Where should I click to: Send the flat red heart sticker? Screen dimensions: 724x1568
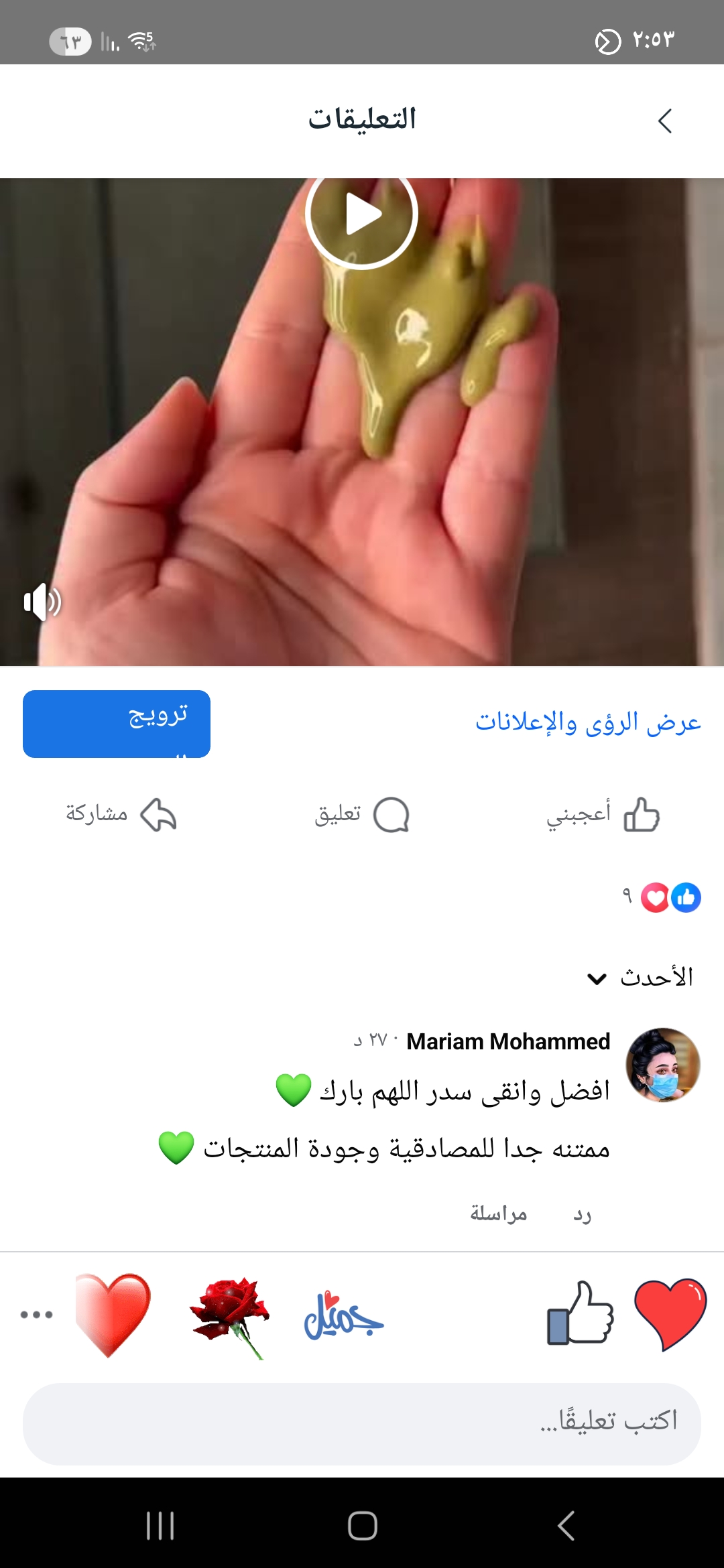point(670,1314)
